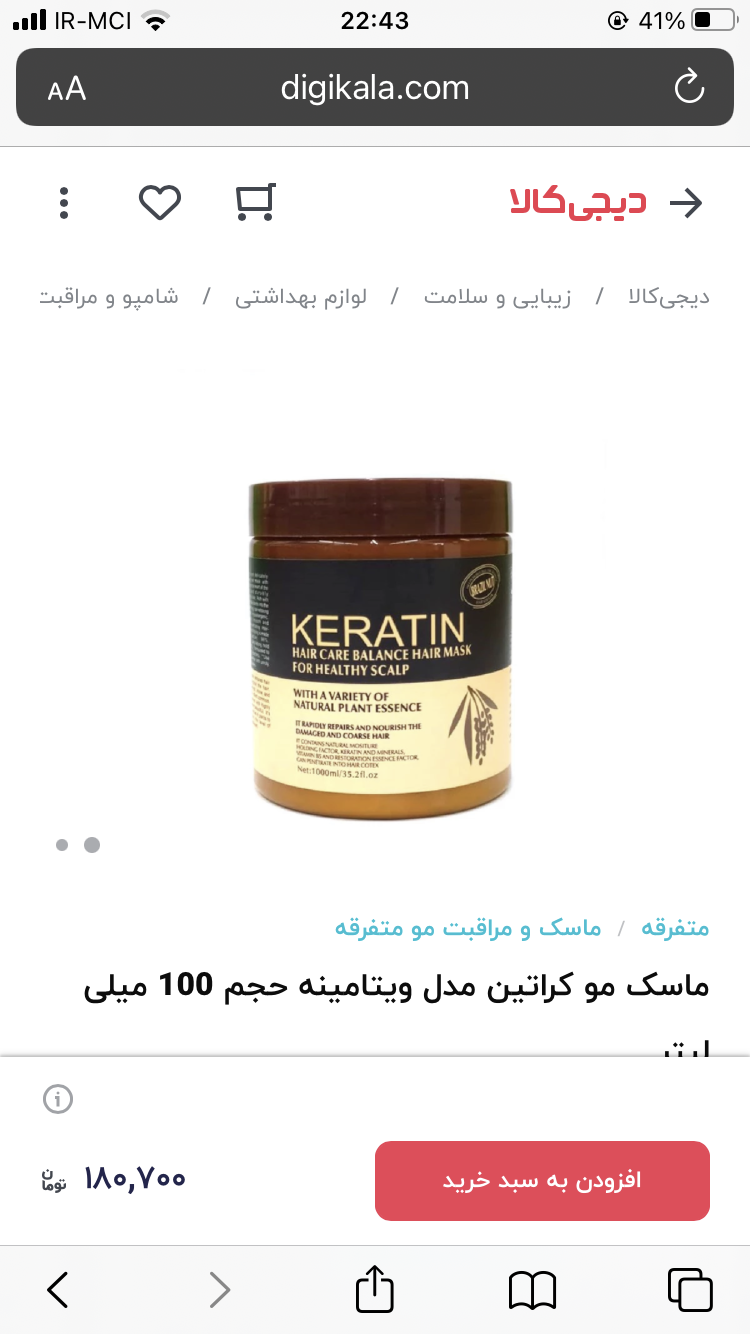
Task: Tap the back arrow beside the Digikala logo
Action: coord(686,203)
